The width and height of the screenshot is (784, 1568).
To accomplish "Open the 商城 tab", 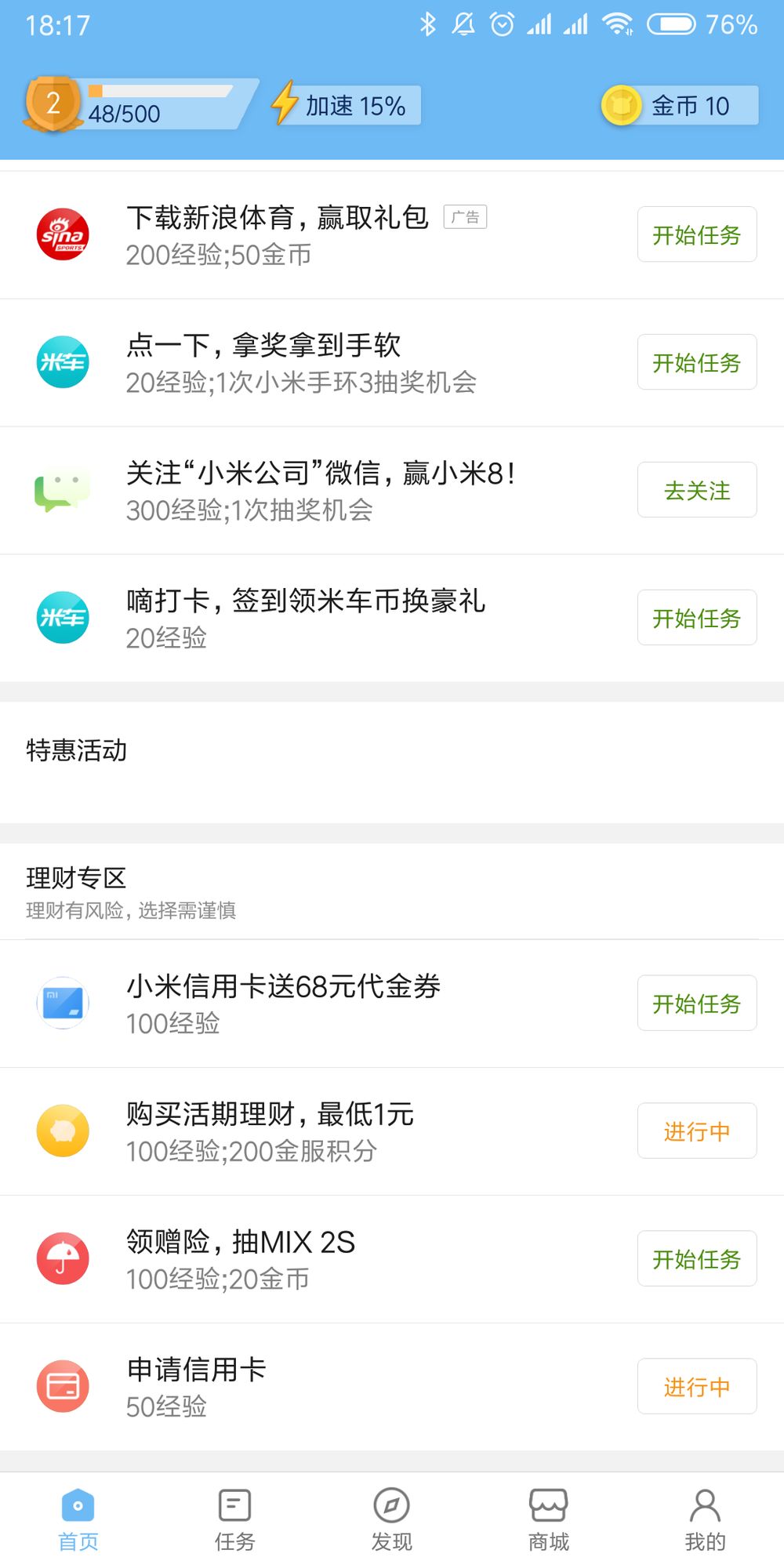I will tap(548, 1519).
